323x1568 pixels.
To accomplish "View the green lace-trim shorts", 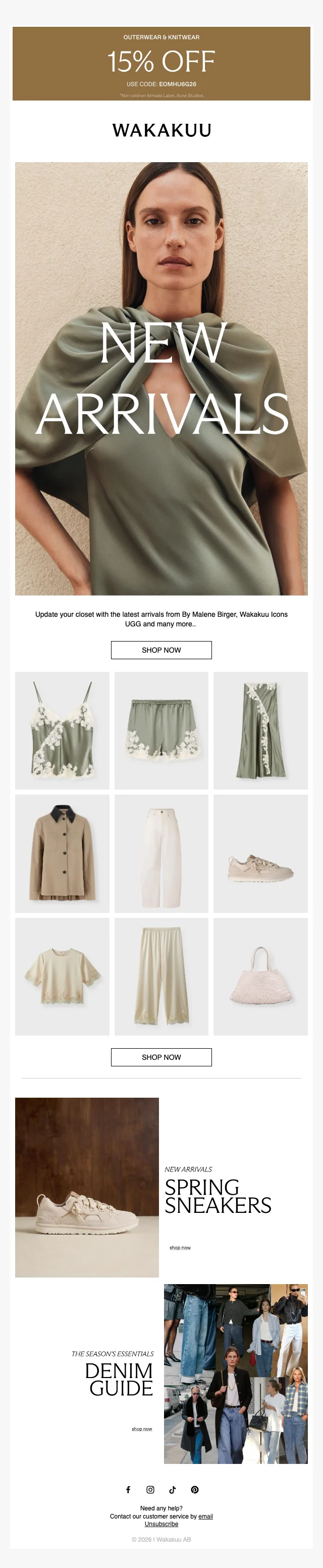I will (x=161, y=730).
